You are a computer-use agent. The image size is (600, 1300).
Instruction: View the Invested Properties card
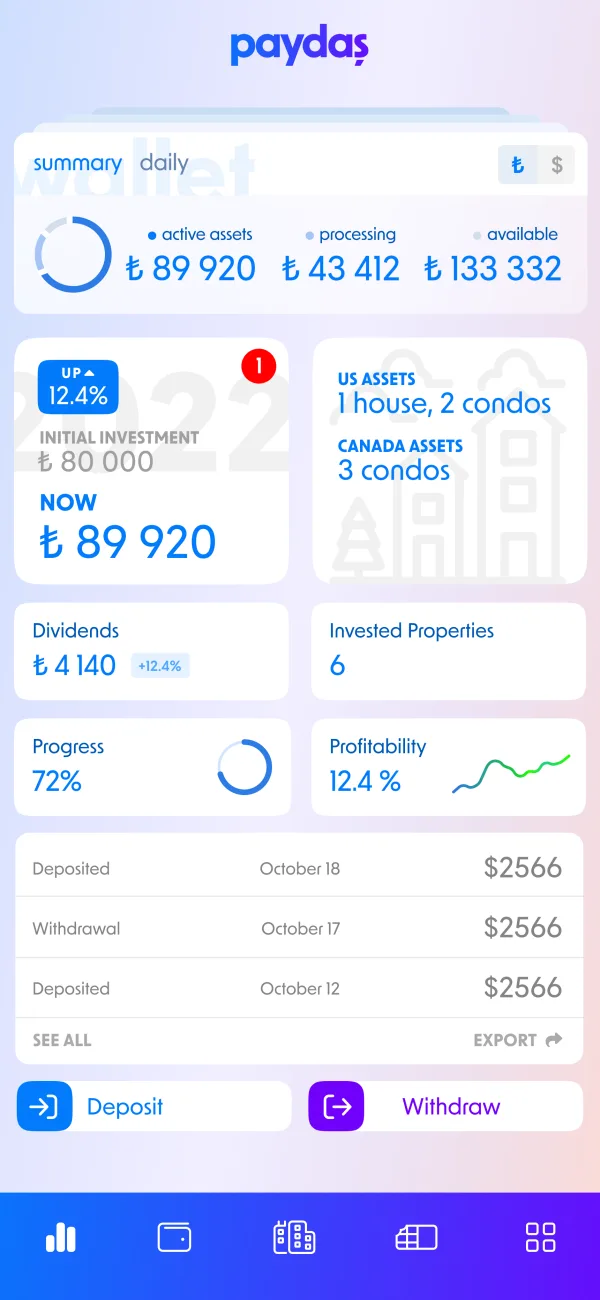tap(448, 651)
